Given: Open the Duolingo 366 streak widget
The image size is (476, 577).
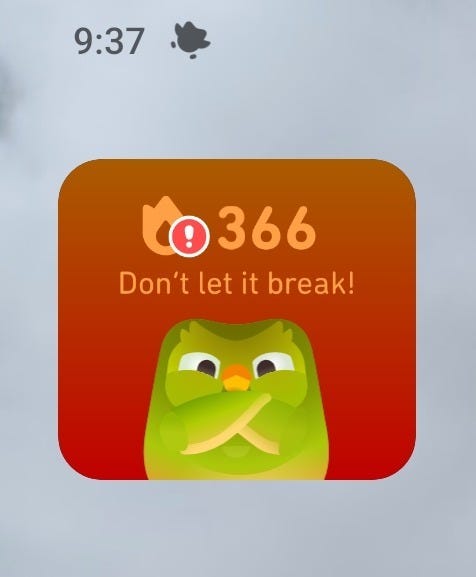Looking at the screenshot, I should click(237, 319).
